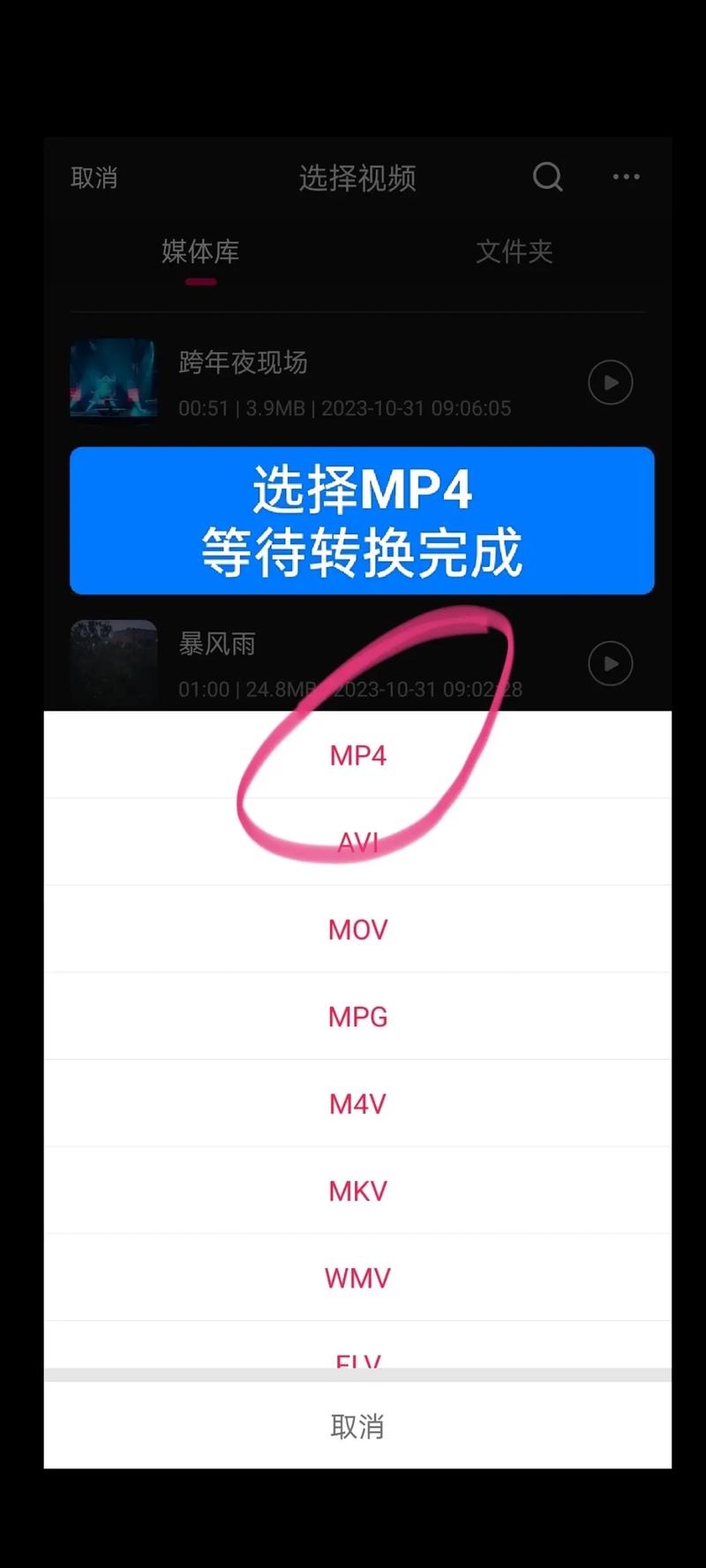Dismiss the format sheet with 取消
The image size is (706, 1568).
point(357,1426)
